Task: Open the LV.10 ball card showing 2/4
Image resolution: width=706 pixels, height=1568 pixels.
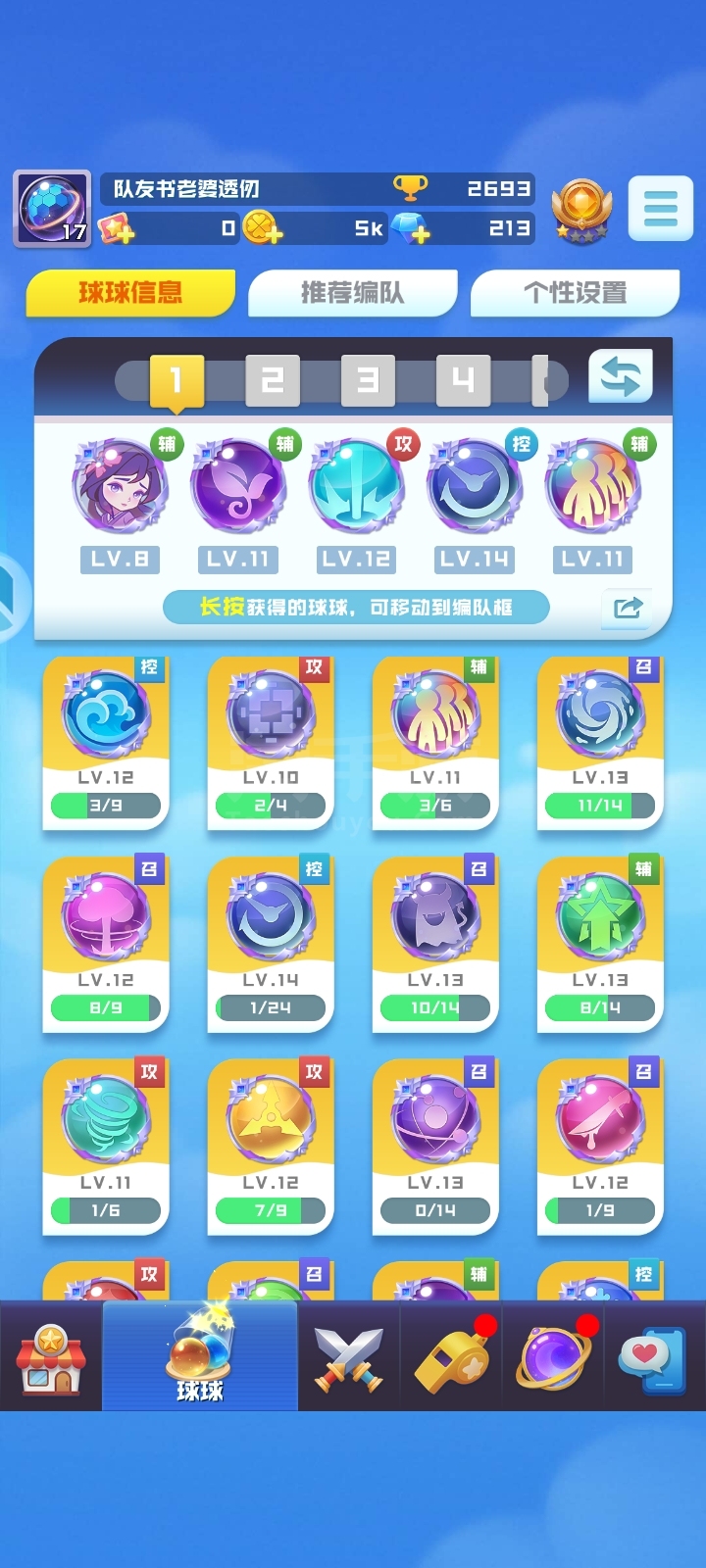Action: coord(271,743)
